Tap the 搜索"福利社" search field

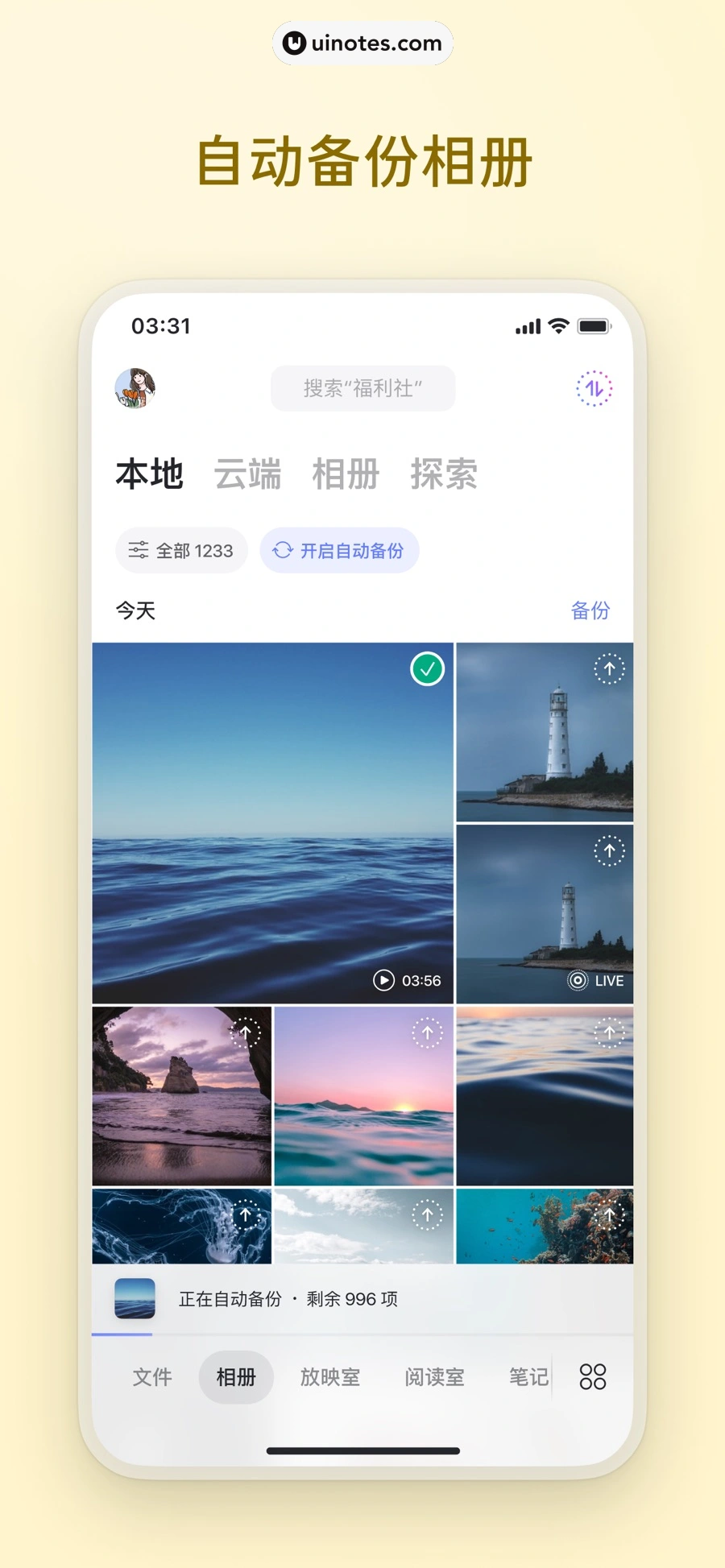click(363, 388)
